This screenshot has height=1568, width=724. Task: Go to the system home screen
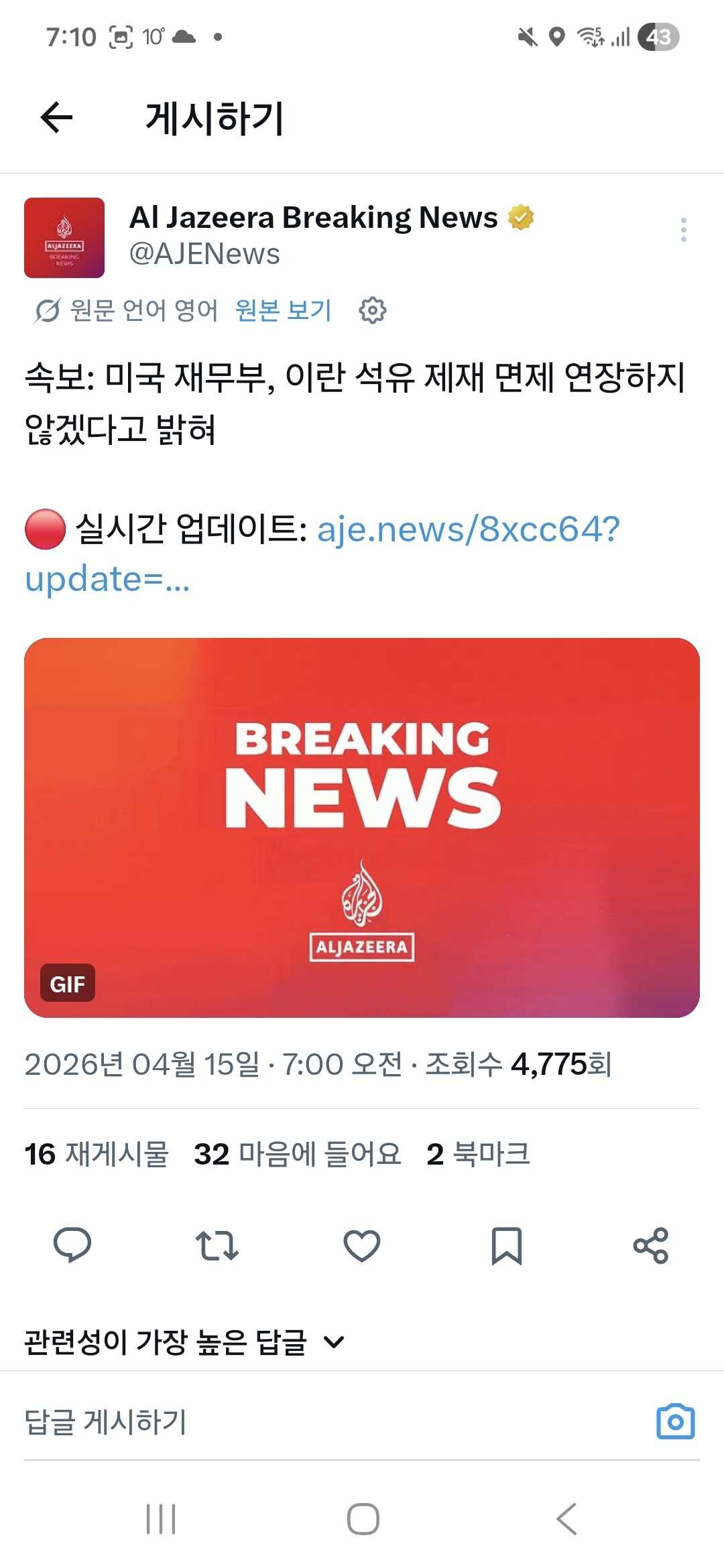(363, 1518)
